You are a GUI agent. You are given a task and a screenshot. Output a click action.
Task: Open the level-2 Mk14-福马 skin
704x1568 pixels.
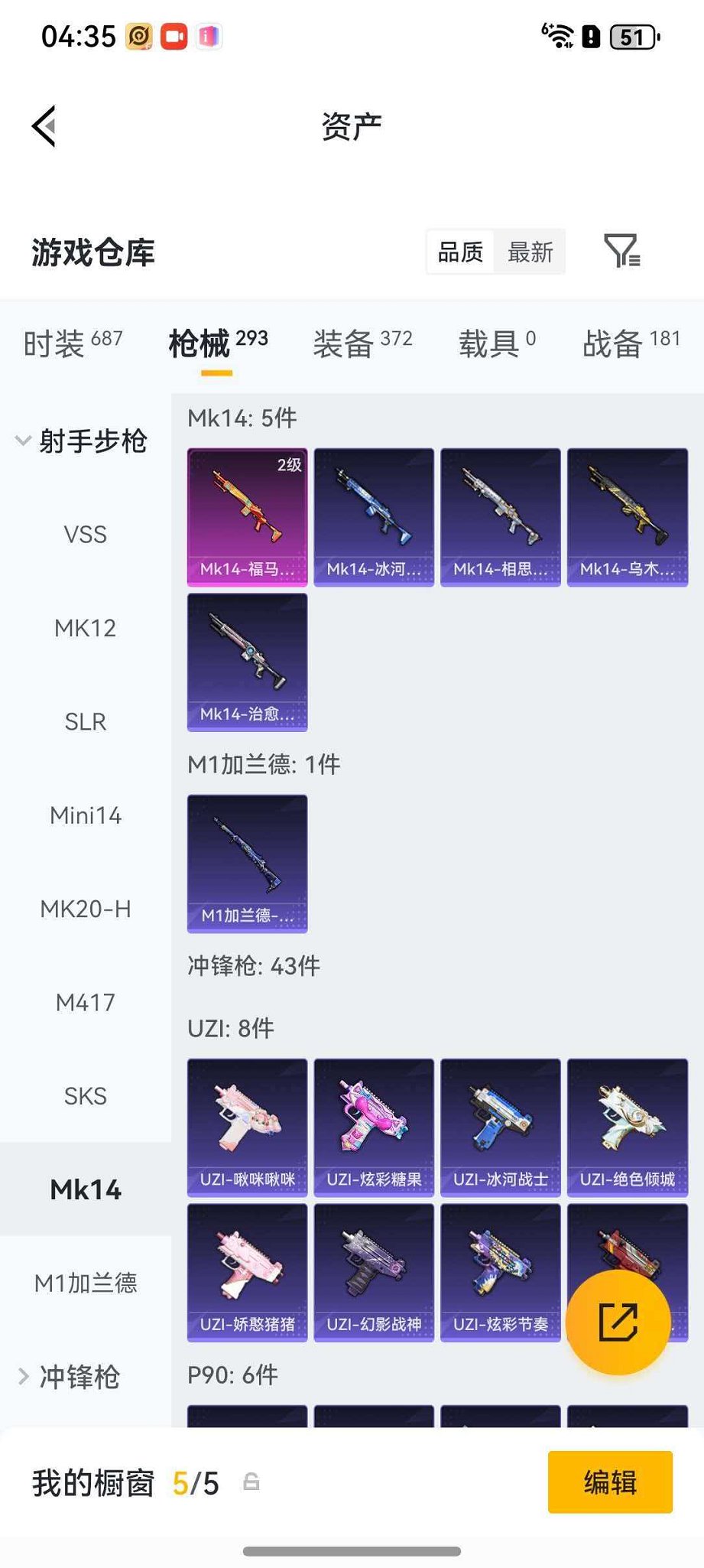click(x=247, y=517)
